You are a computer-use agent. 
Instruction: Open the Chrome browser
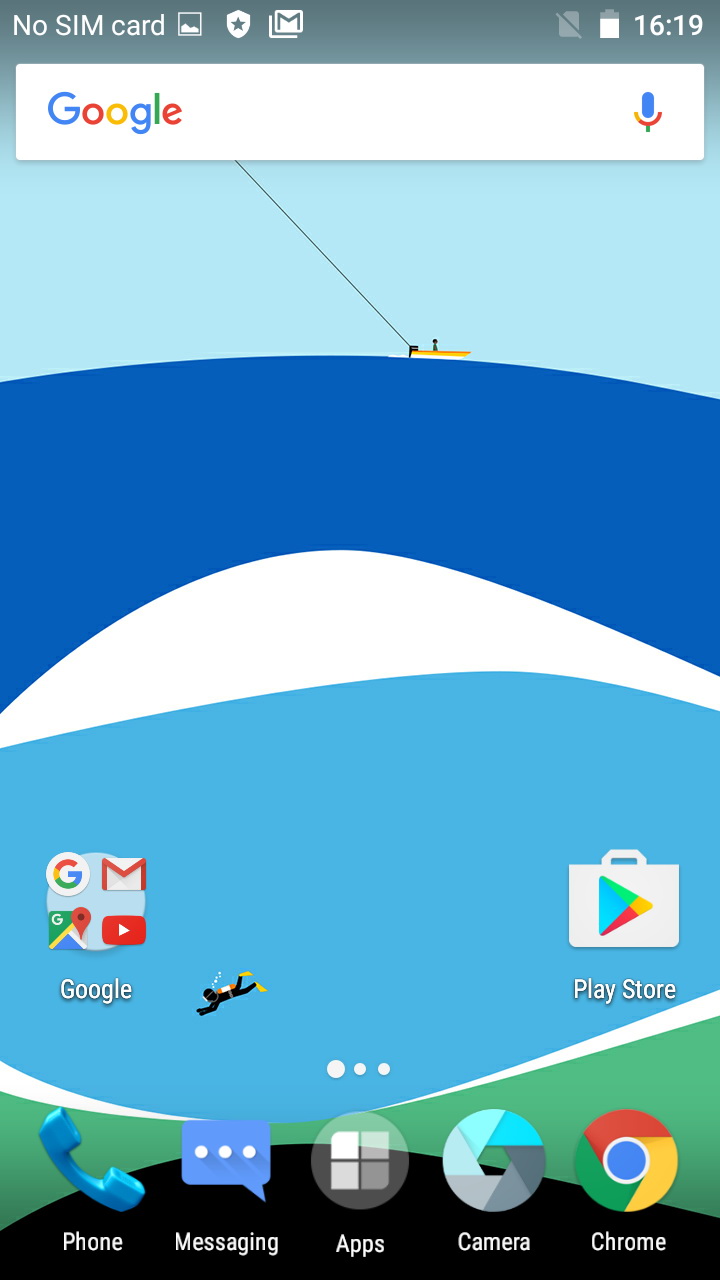[x=627, y=1162]
